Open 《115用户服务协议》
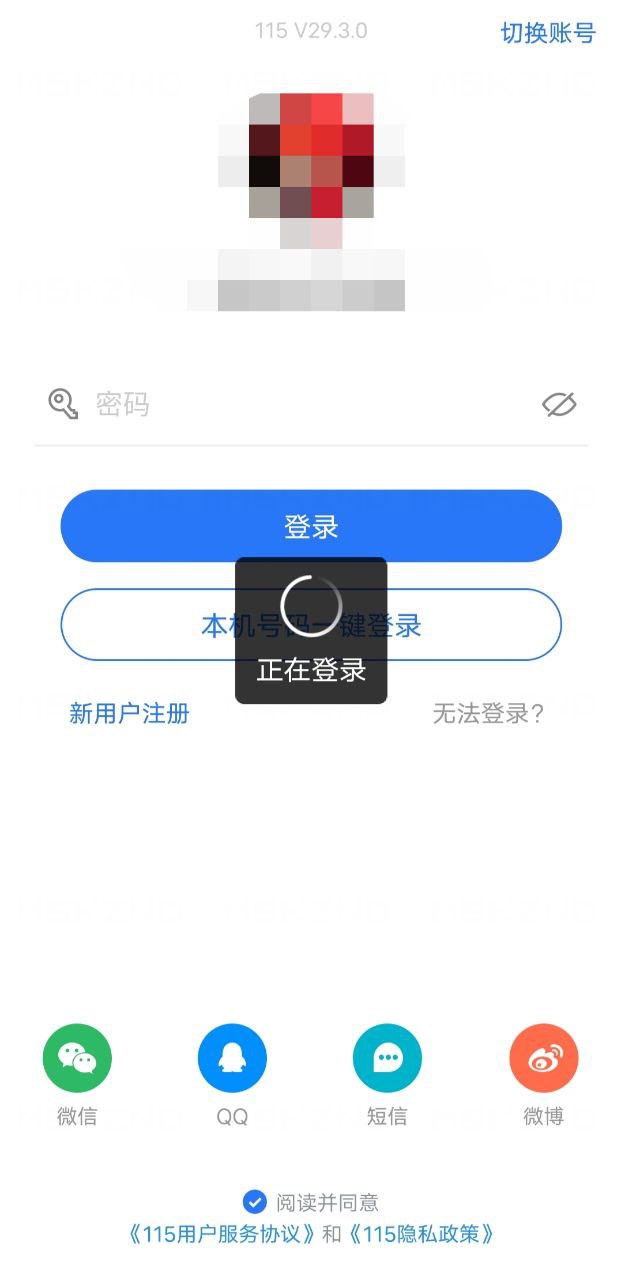This screenshot has width=623, height=1280. [222, 1234]
